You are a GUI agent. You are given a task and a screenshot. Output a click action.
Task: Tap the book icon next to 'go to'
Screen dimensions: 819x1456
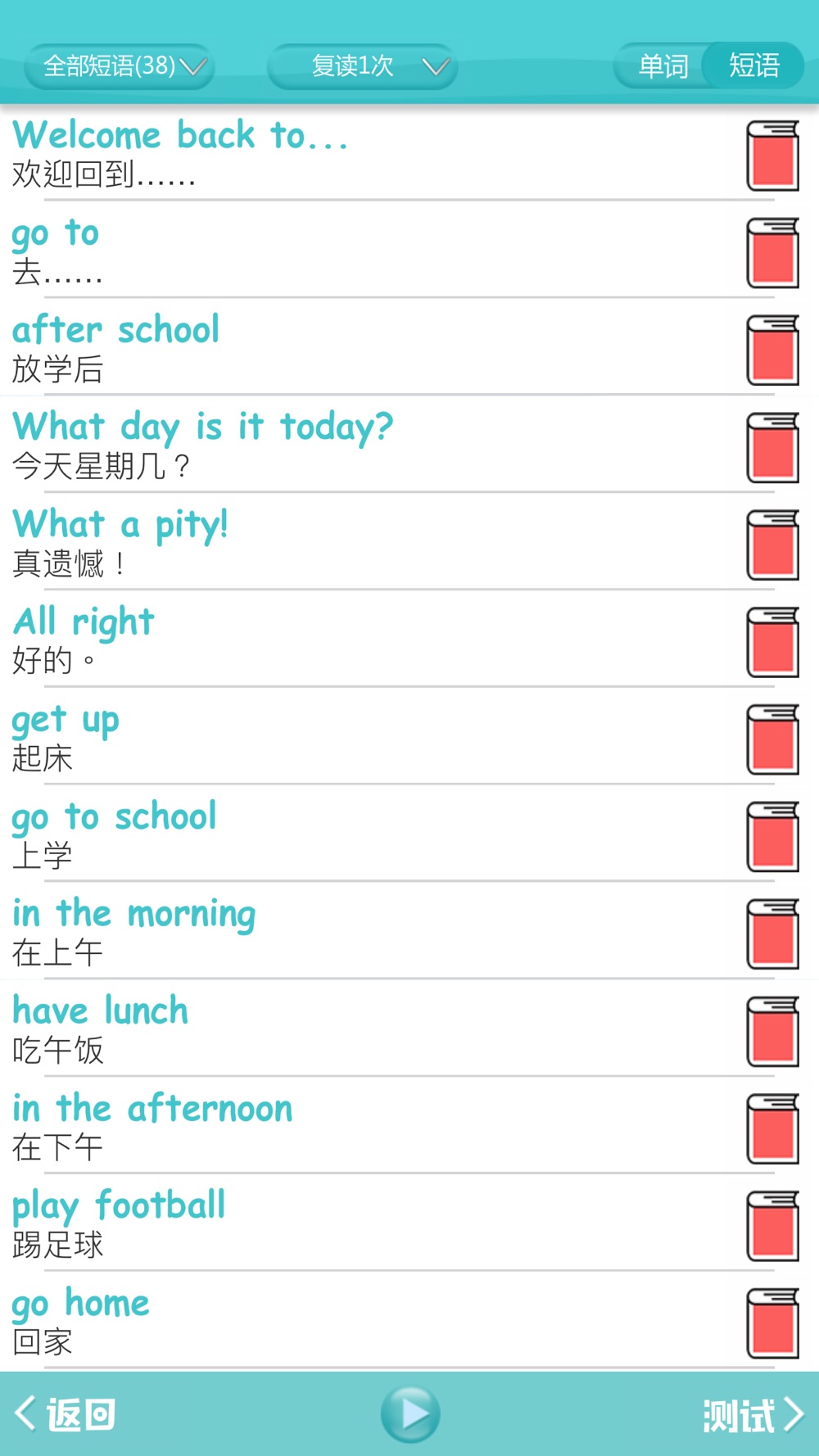(x=772, y=253)
